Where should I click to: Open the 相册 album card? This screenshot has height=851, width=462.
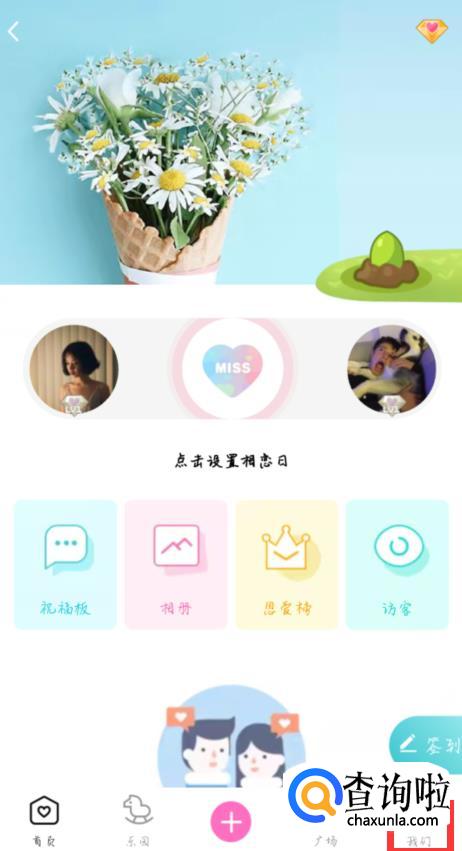[176, 565]
